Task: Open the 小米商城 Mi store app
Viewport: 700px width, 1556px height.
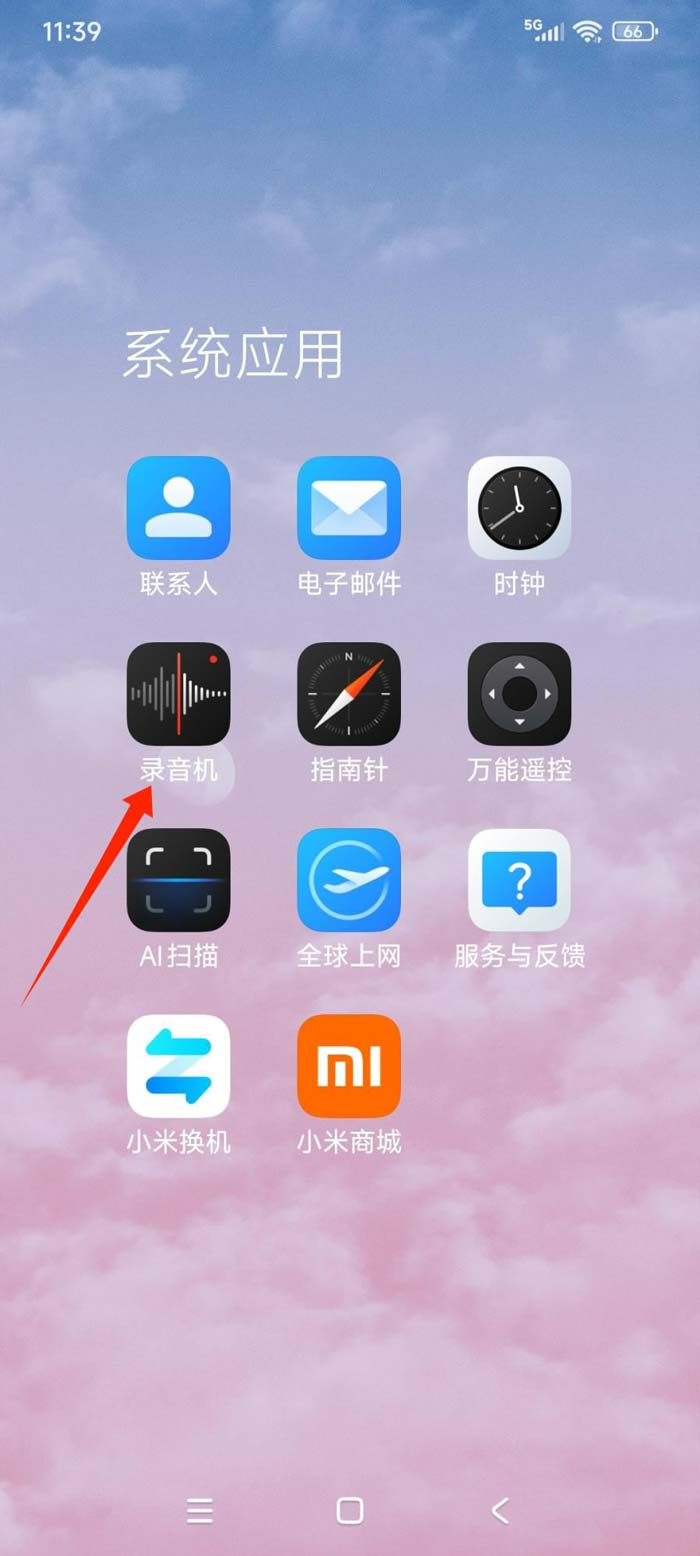Action: (x=349, y=1066)
